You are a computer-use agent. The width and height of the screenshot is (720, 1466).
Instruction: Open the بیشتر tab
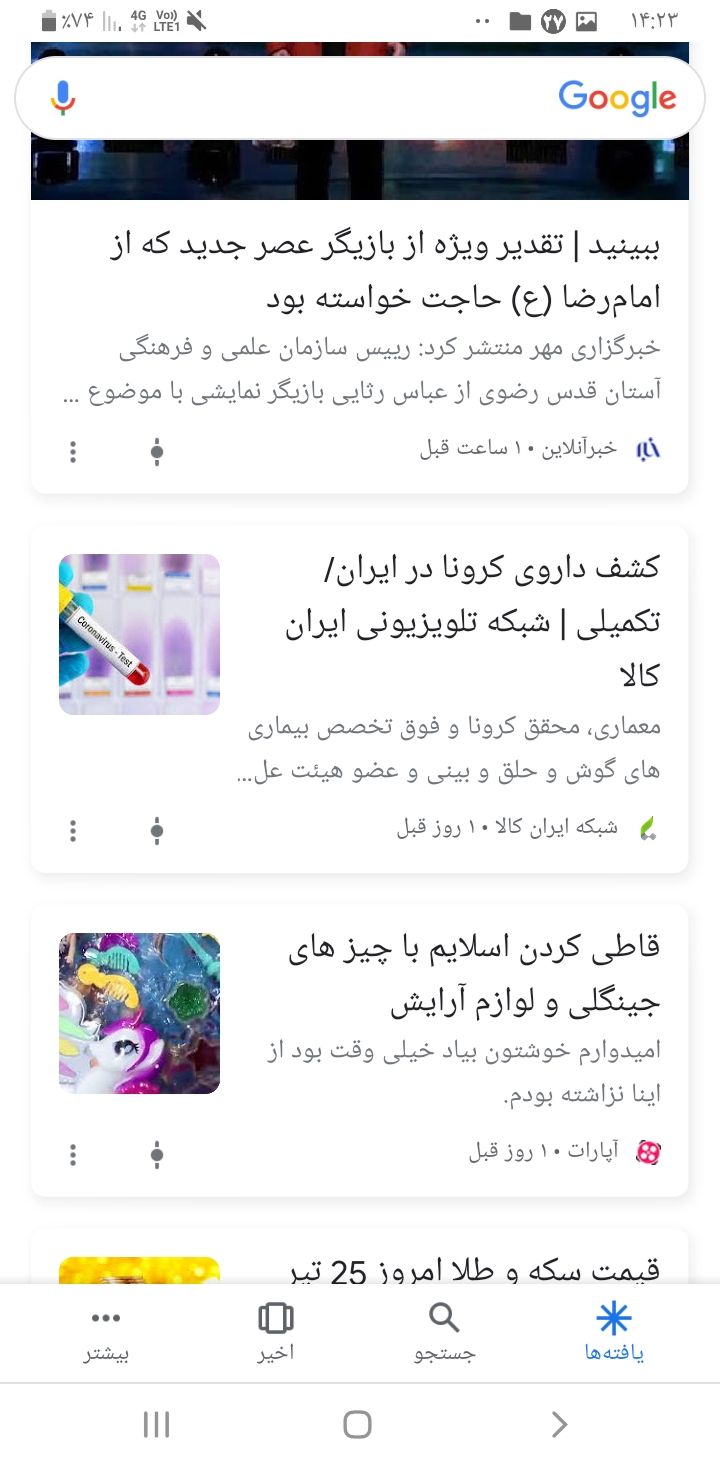coord(106,1333)
